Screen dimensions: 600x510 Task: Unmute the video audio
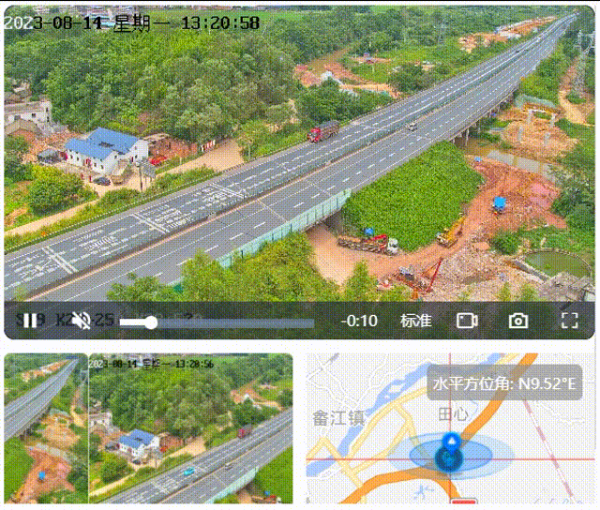pyautogui.click(x=81, y=321)
